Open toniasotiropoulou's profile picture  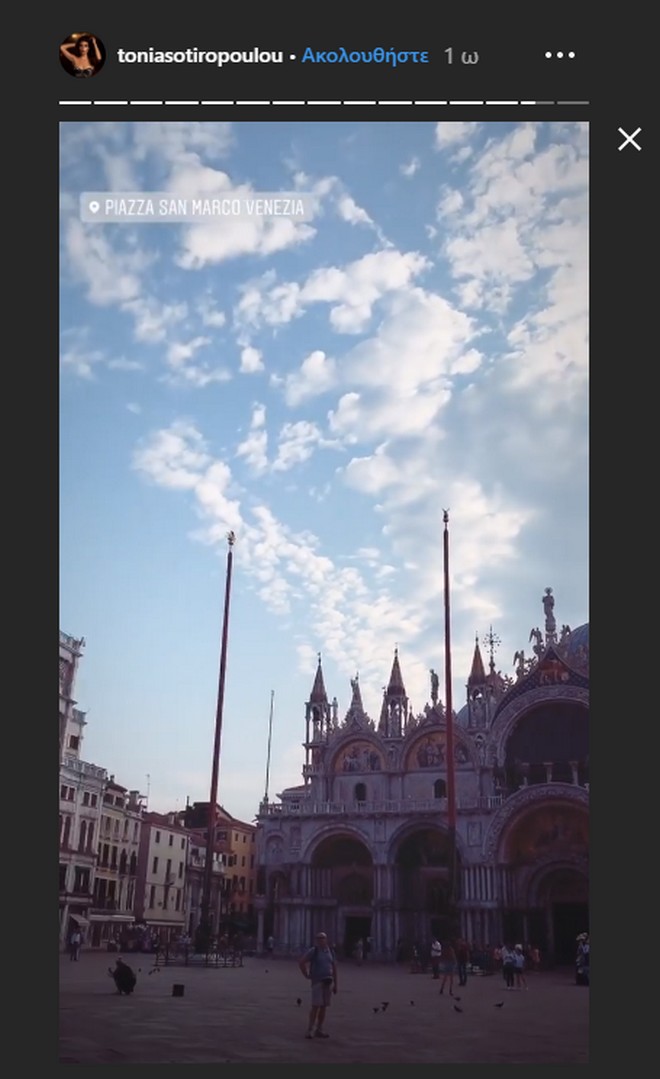(x=81, y=55)
